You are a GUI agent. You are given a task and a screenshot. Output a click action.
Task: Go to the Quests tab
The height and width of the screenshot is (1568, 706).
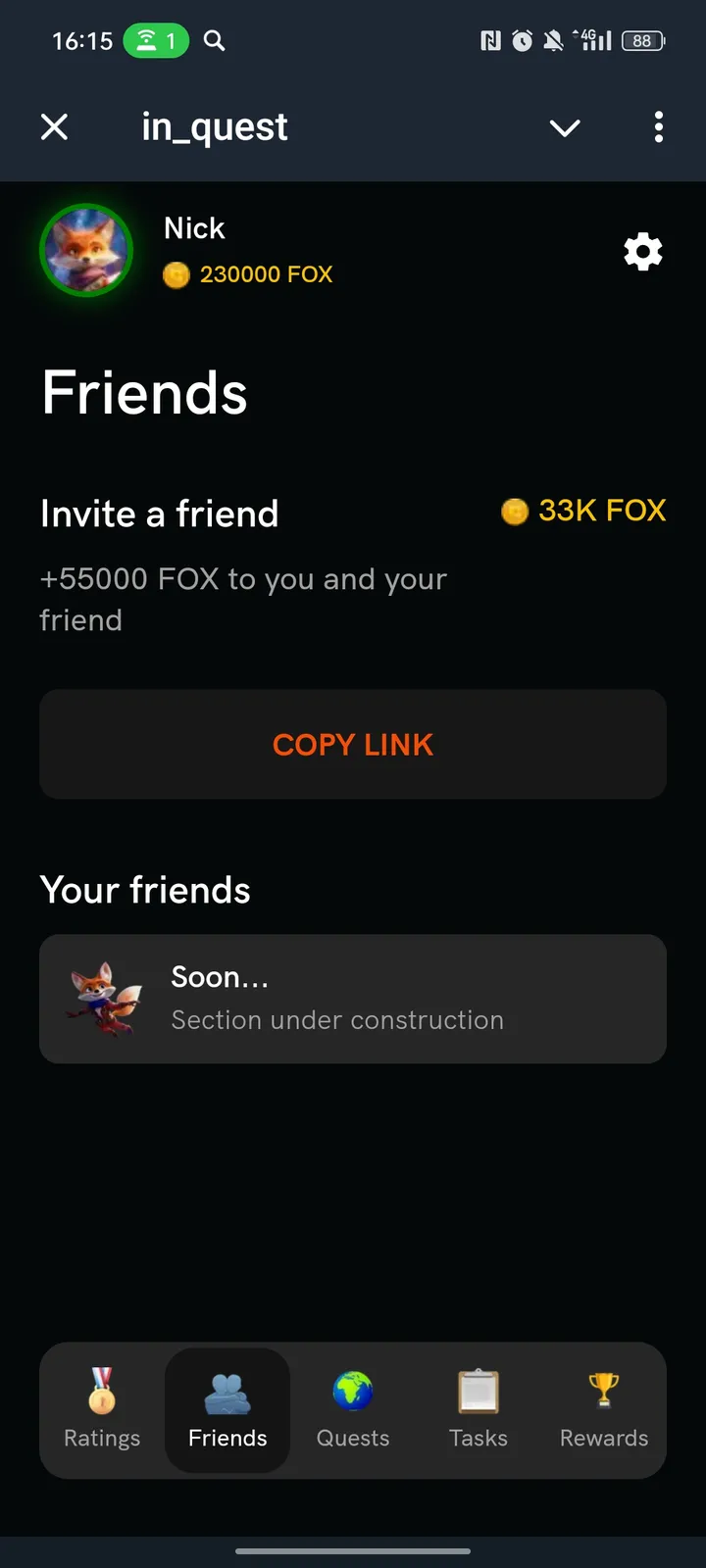353,1409
